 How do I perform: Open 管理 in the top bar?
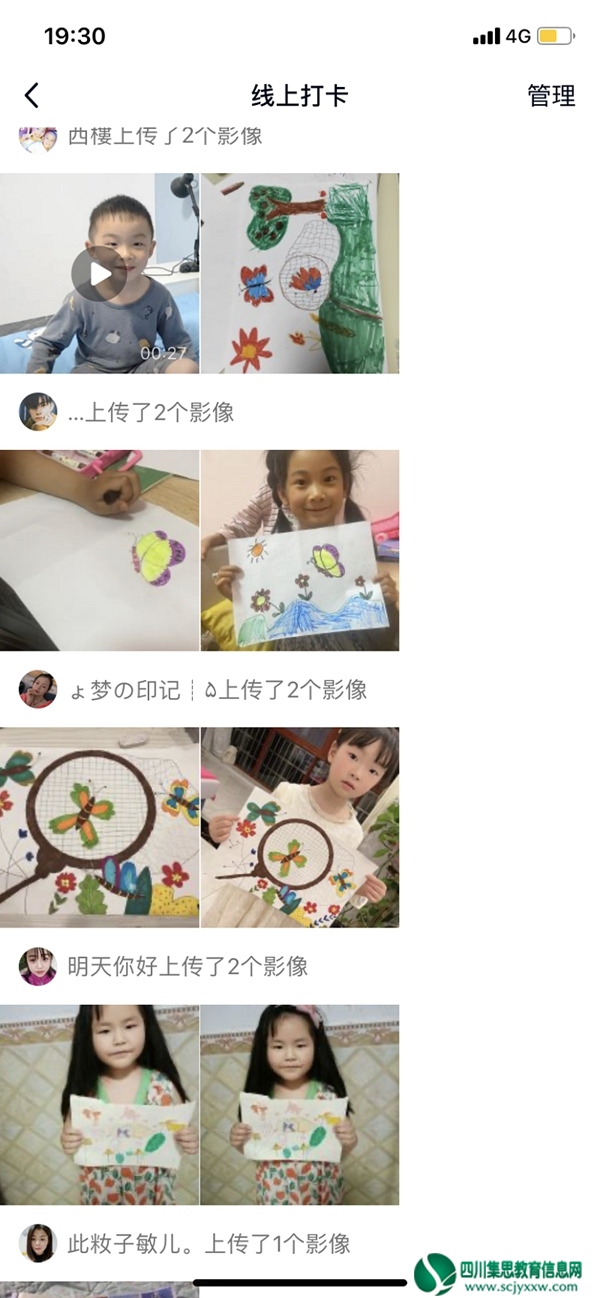pos(551,96)
